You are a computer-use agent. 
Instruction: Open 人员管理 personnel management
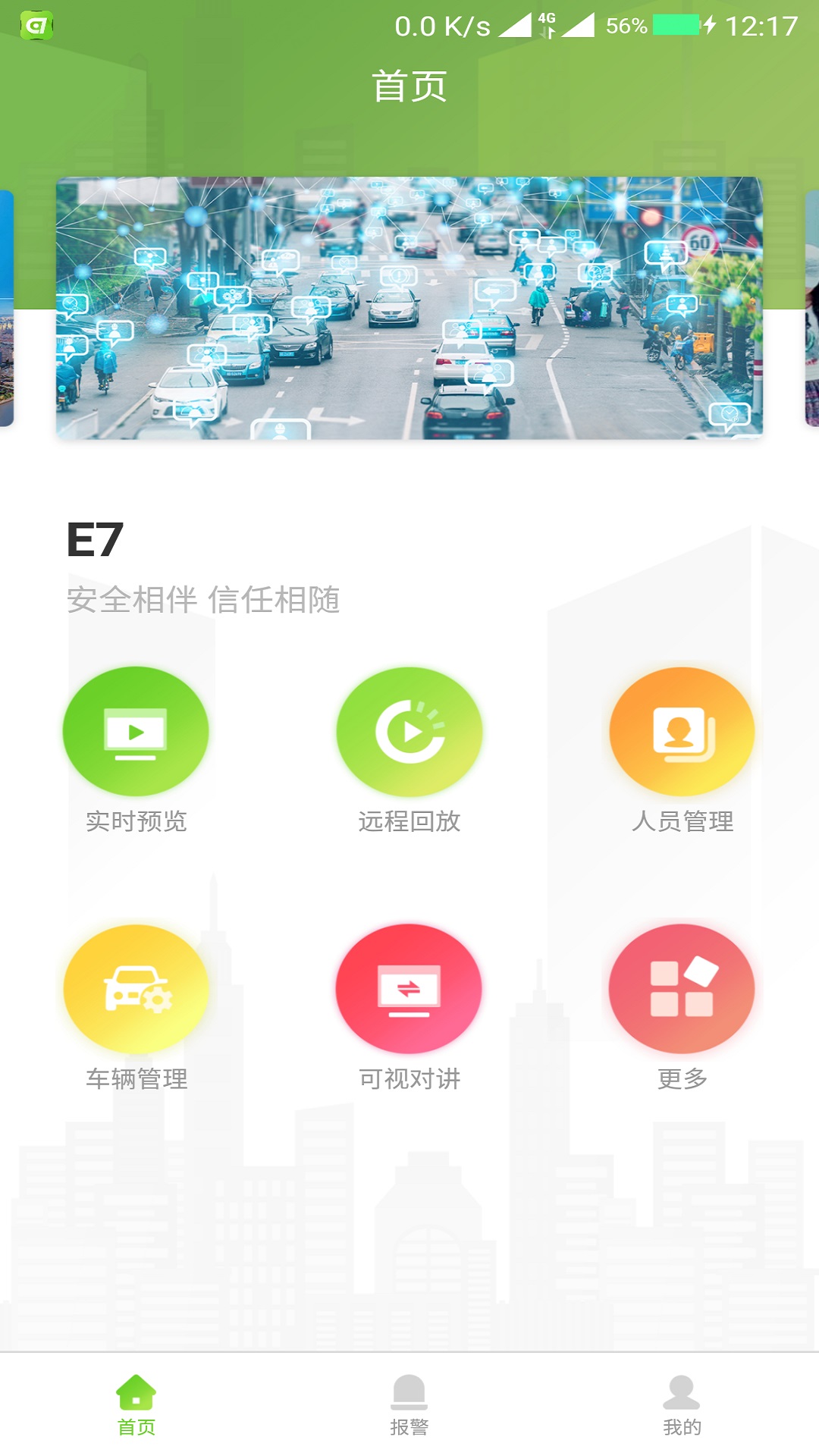pyautogui.click(x=682, y=733)
